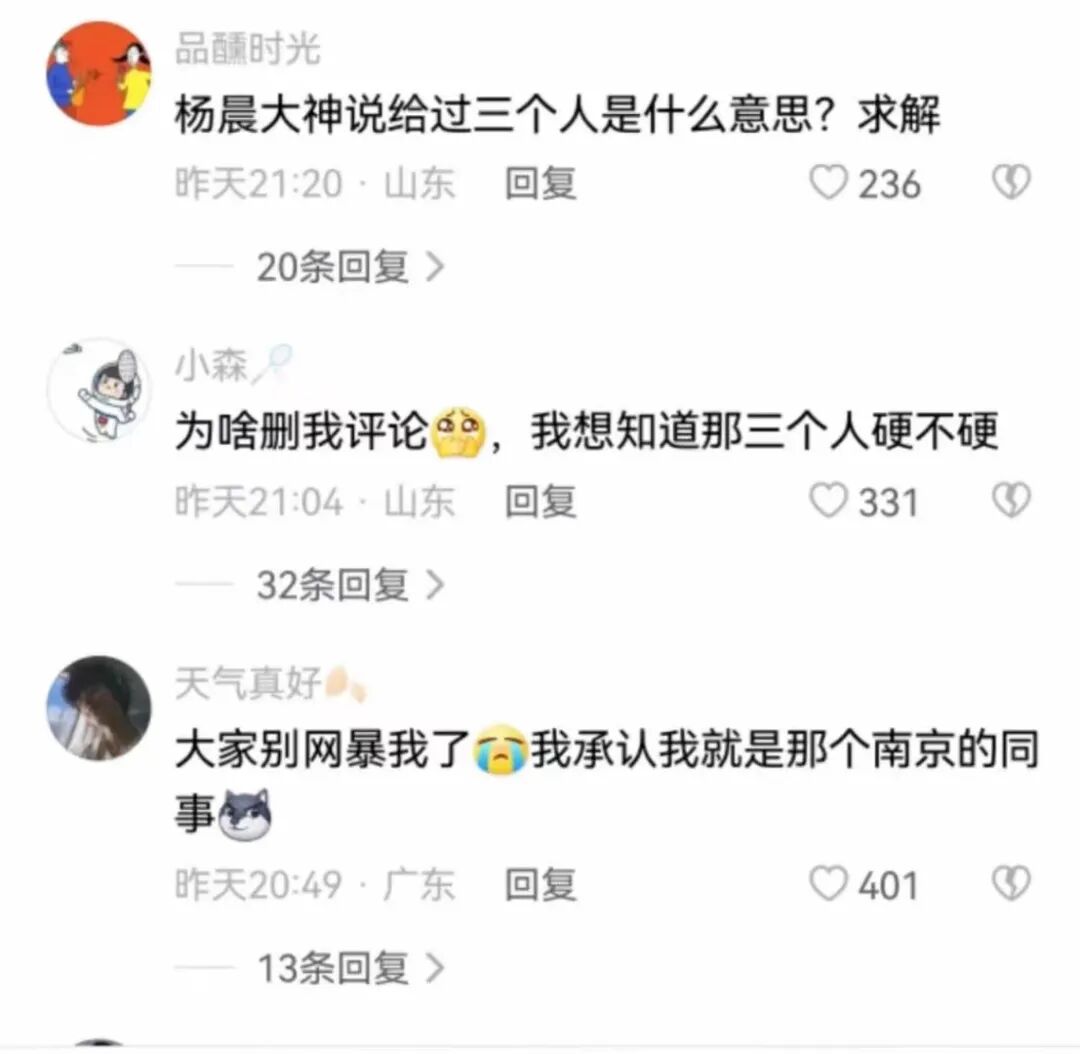This screenshot has width=1080, height=1054.
Task: Dislike the comment by 品酿时光
Action: [1010, 183]
